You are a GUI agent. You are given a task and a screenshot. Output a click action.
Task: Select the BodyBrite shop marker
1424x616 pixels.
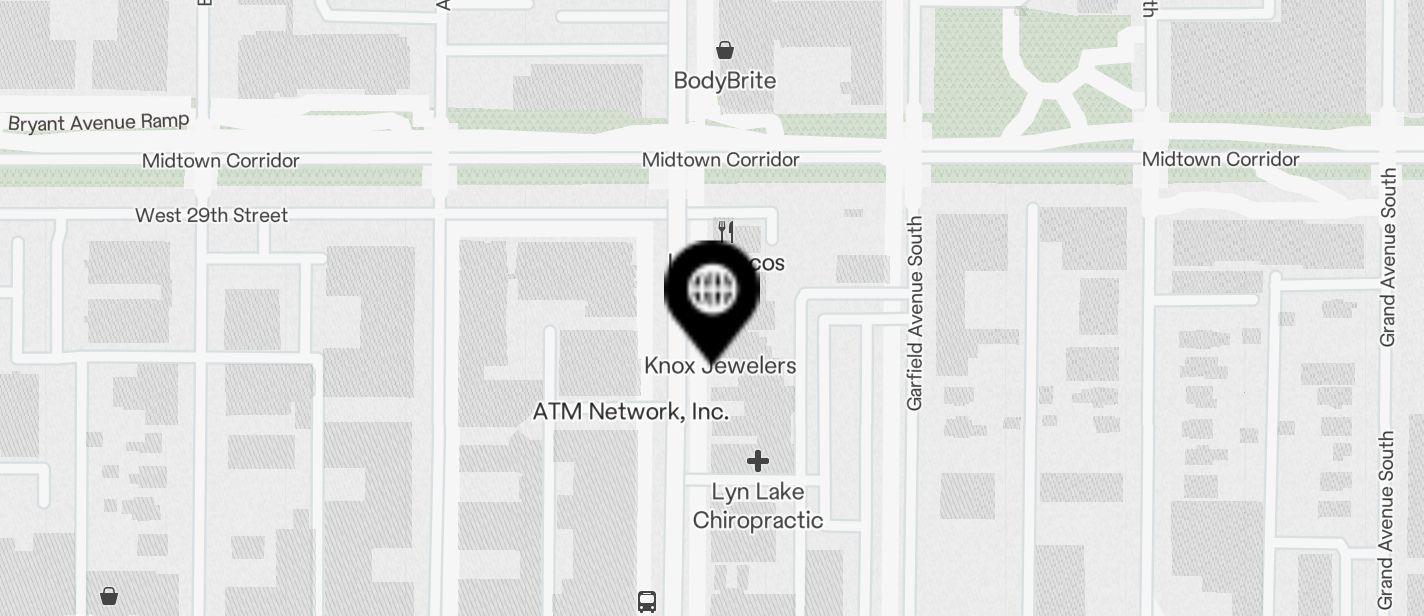(x=725, y=50)
